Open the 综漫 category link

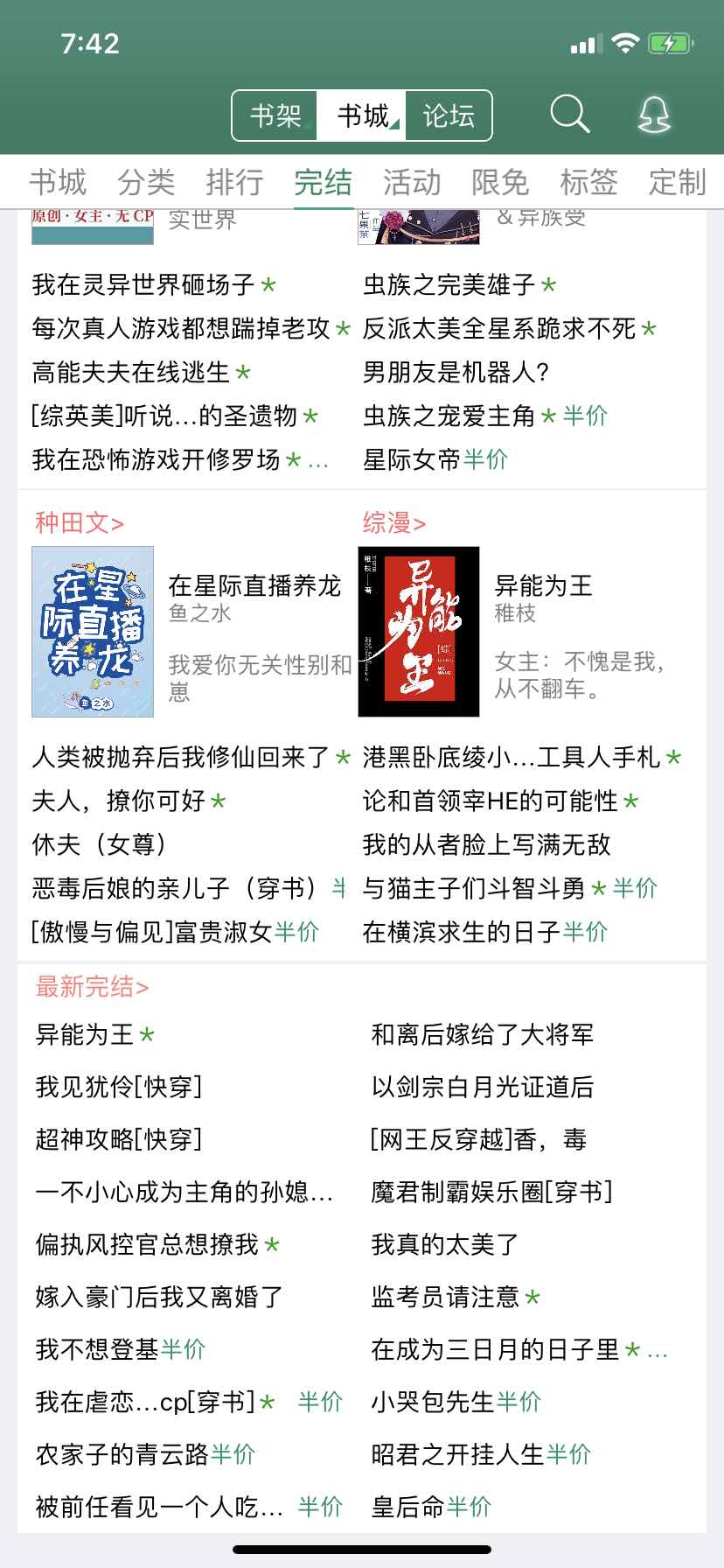(x=394, y=523)
